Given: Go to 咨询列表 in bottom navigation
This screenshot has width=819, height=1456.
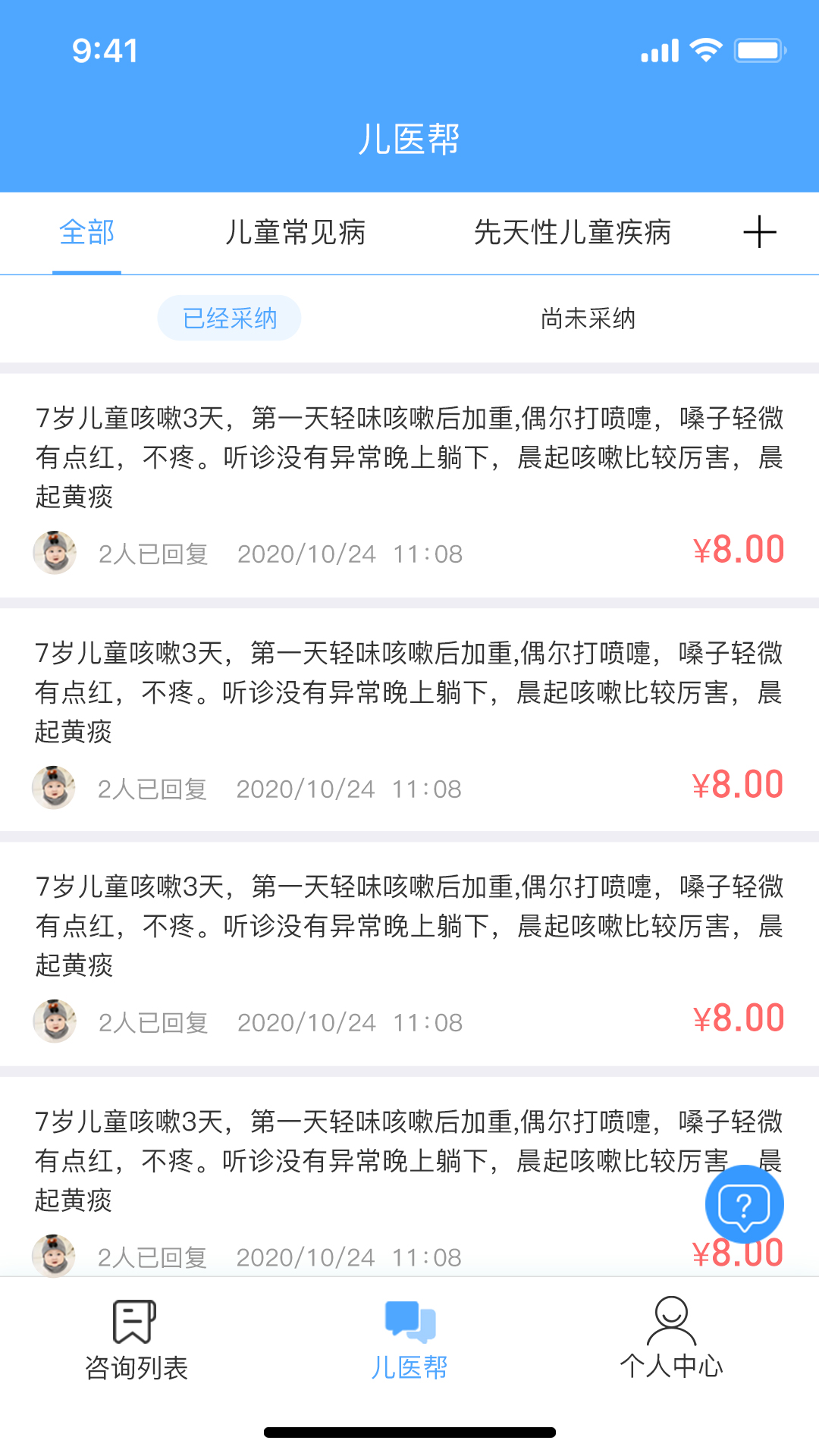Looking at the screenshot, I should (x=136, y=1339).
